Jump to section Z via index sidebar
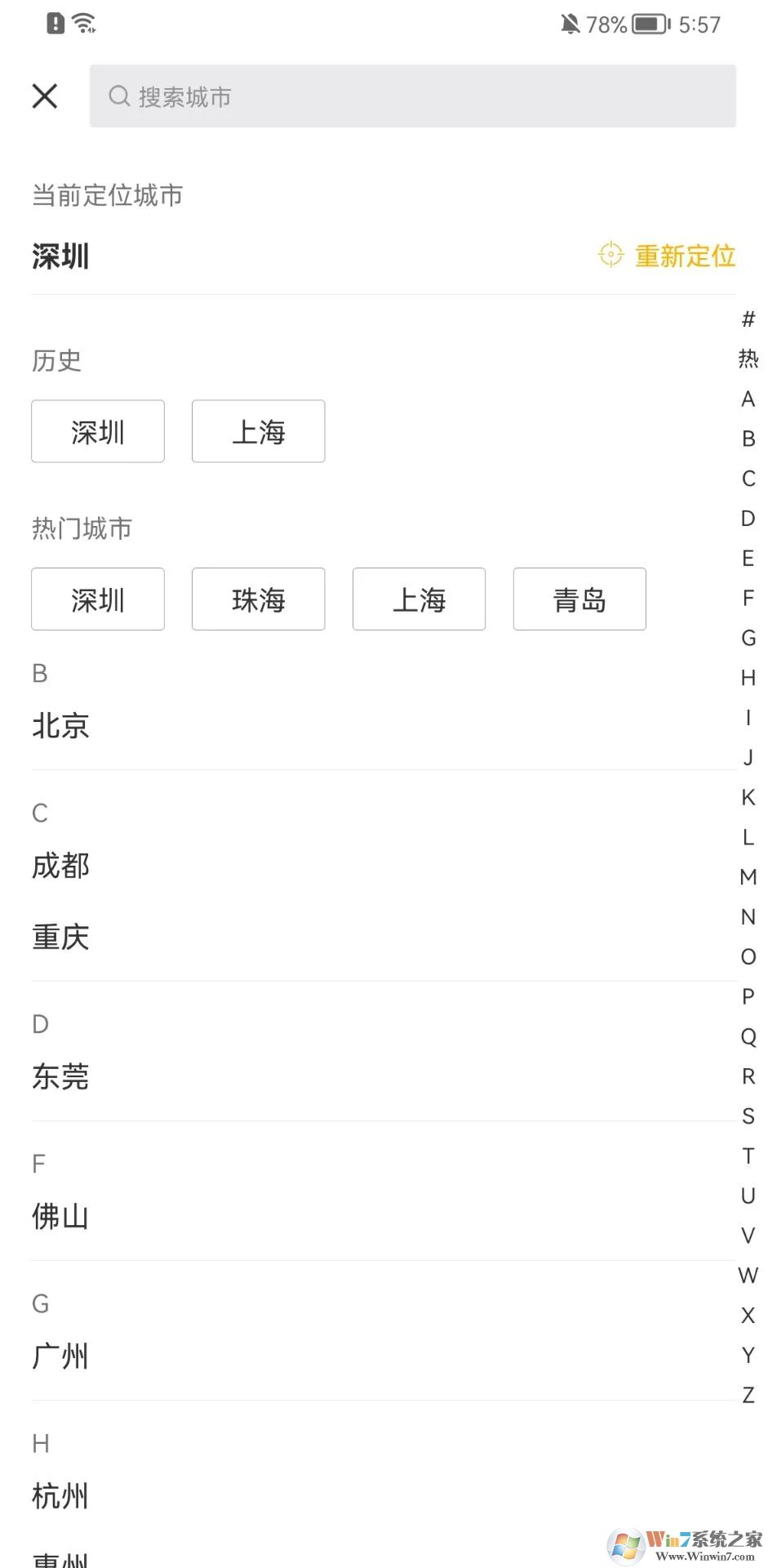This screenshot has width=768, height=1568. point(748,1394)
